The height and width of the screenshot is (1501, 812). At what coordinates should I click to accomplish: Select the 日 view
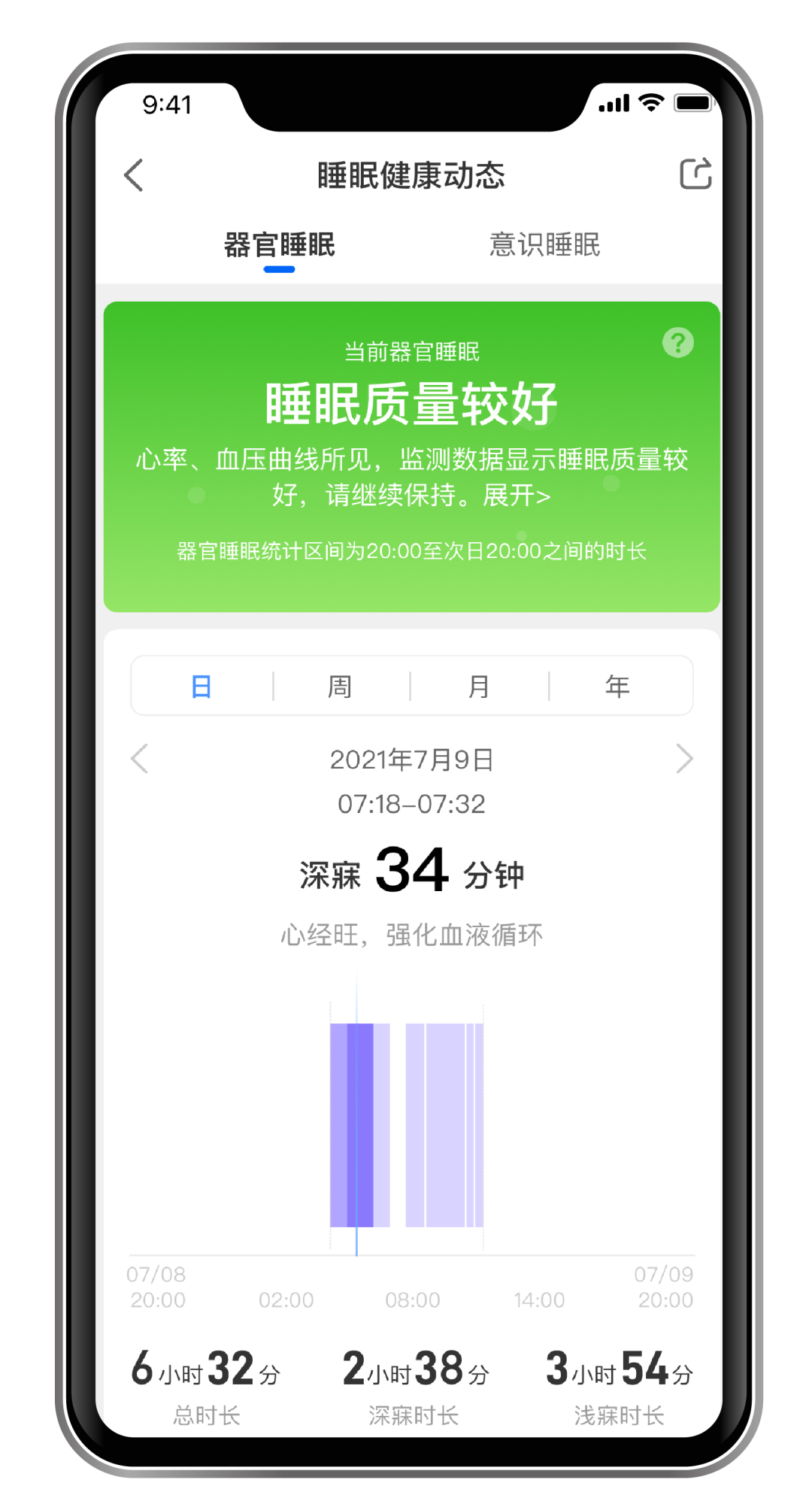click(201, 686)
